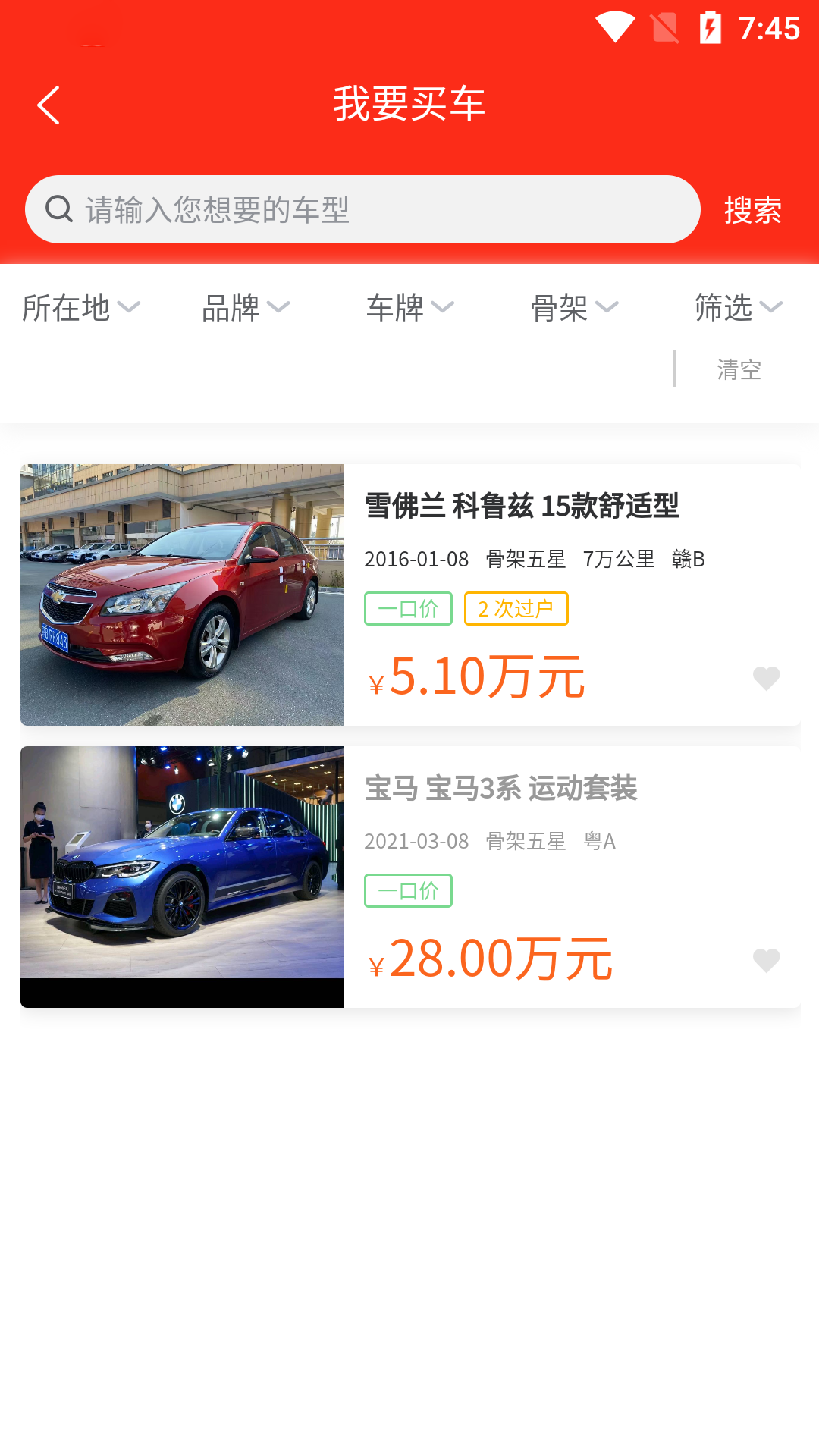Like the 宝马3系 listing with the heart
The width and height of the screenshot is (819, 1456).
tap(766, 960)
